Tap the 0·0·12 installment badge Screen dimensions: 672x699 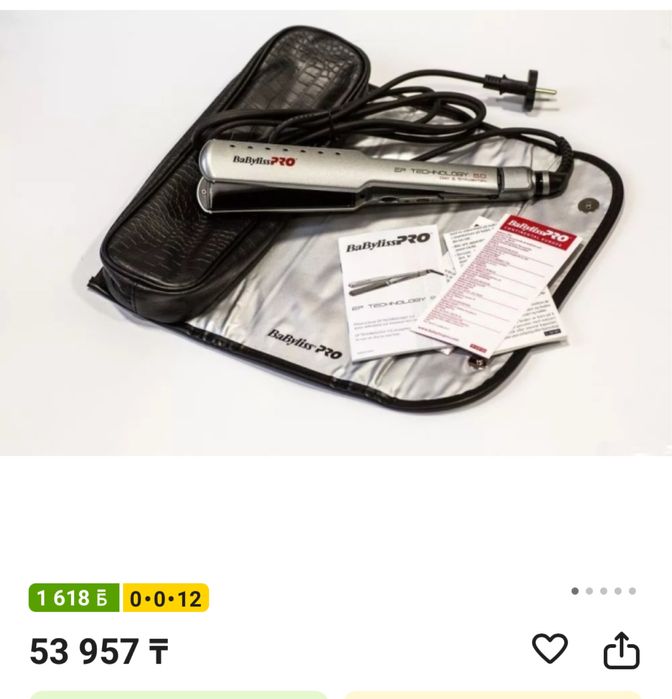pos(165,598)
